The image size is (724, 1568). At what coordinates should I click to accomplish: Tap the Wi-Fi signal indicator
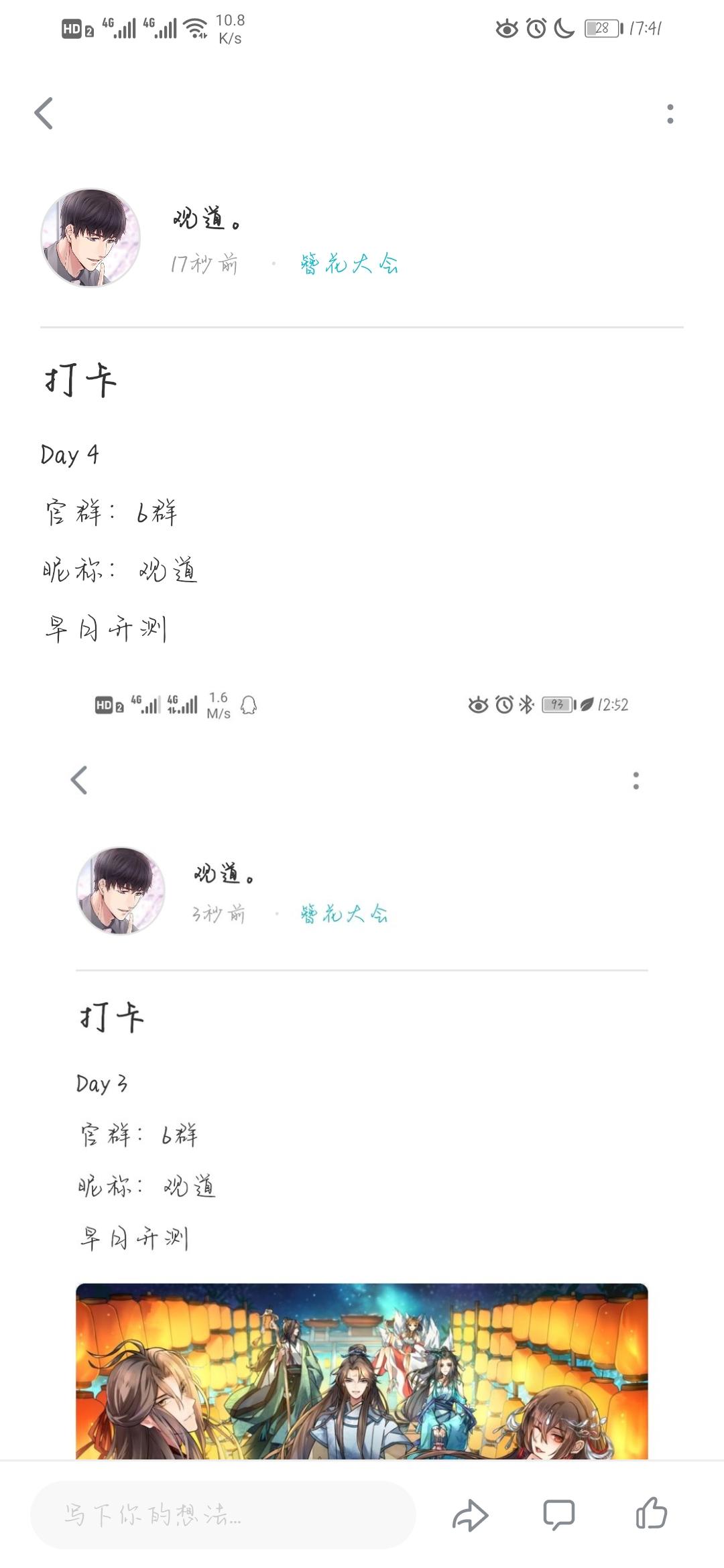coord(194,27)
